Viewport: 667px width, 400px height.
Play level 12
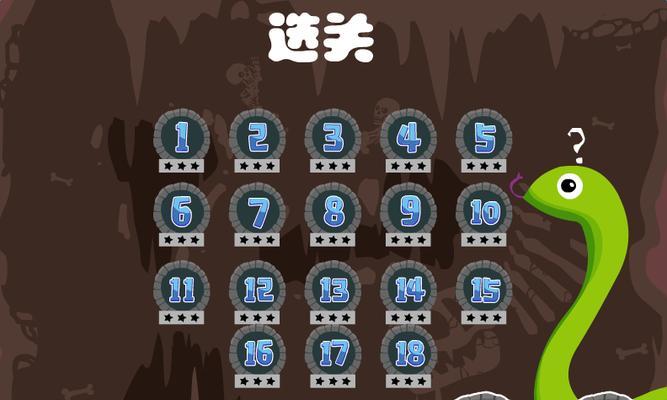[258, 289]
